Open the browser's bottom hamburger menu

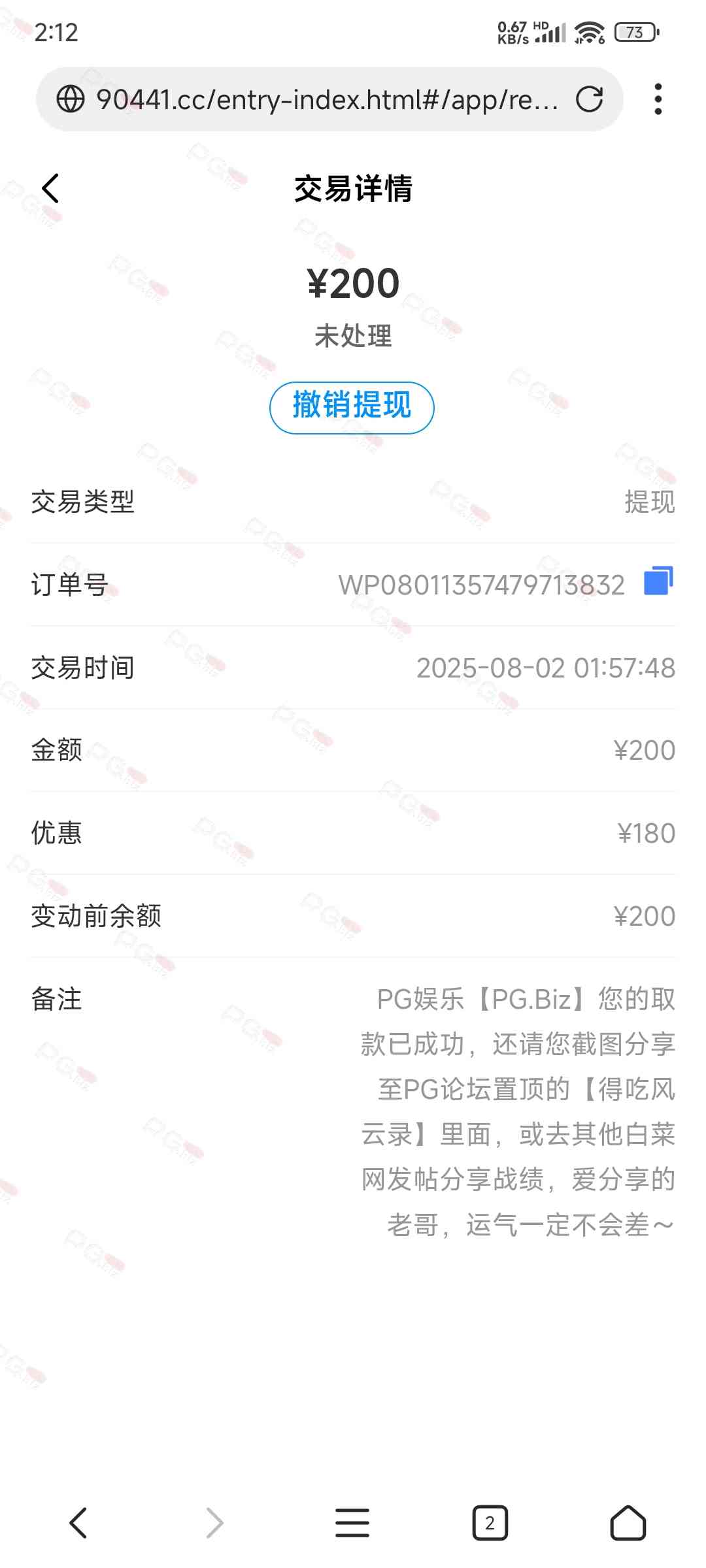click(352, 1523)
